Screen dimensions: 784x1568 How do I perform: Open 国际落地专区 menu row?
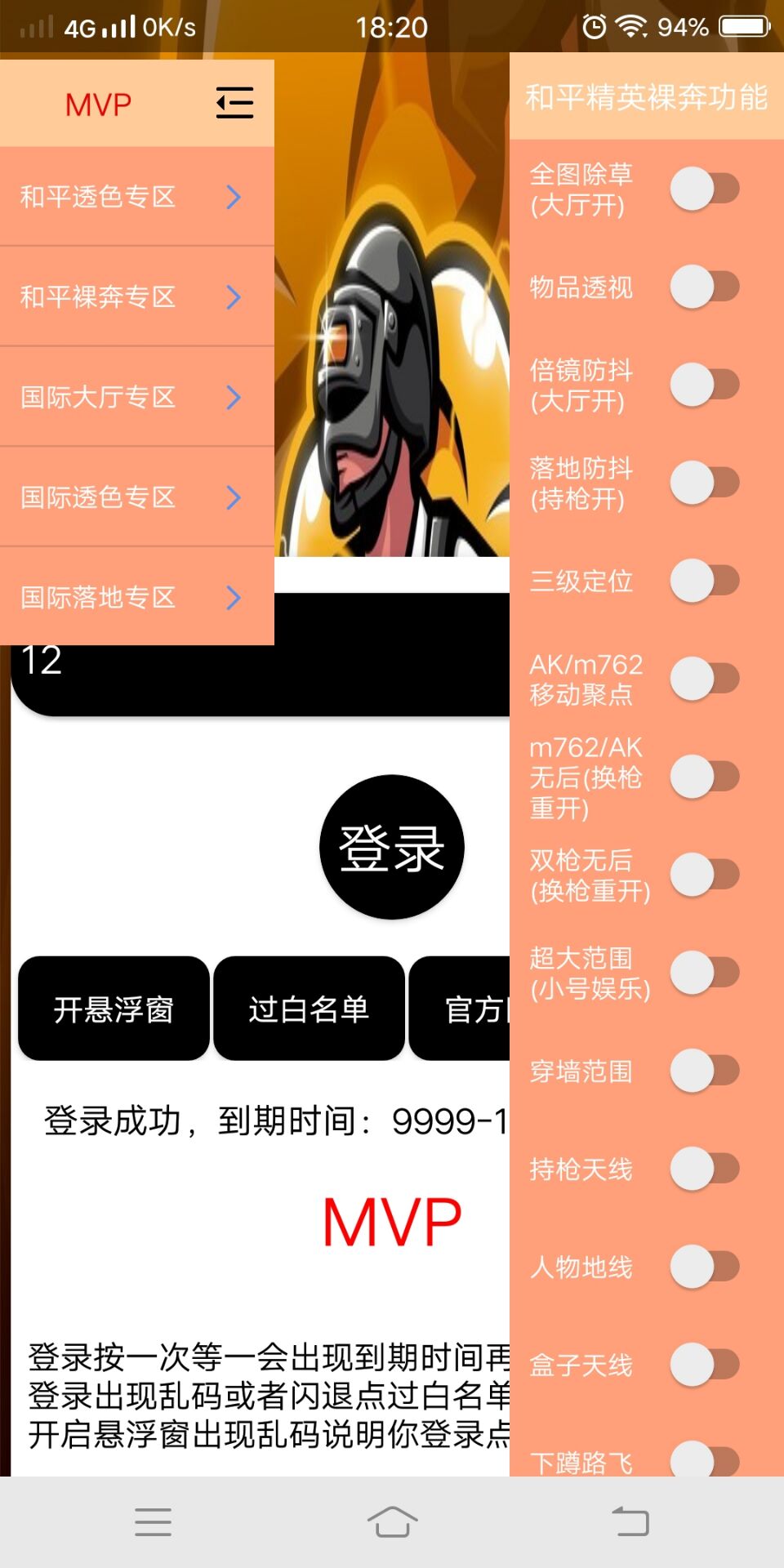click(136, 597)
